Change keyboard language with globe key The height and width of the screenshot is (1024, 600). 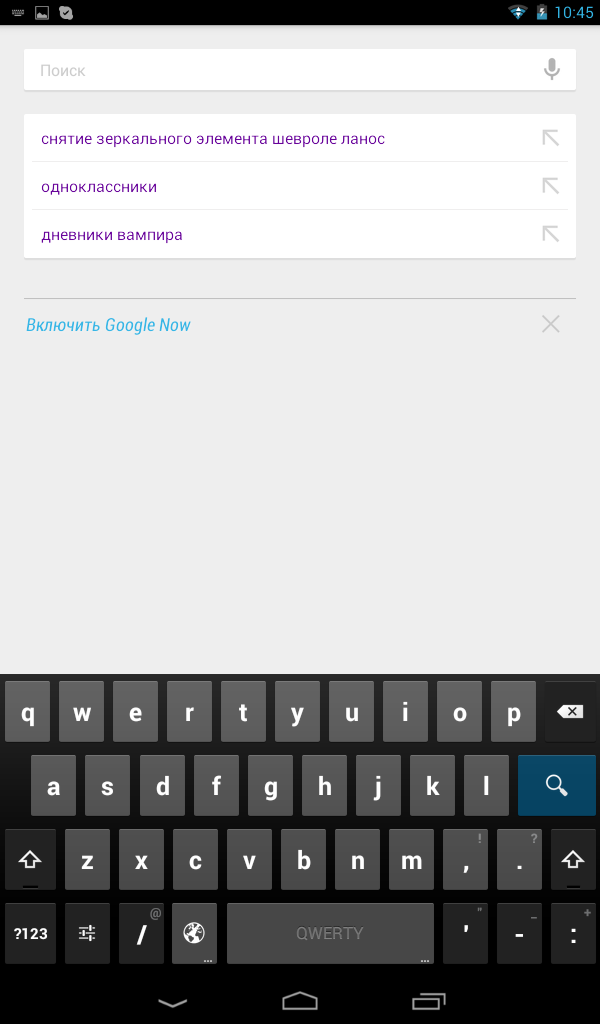click(x=194, y=933)
